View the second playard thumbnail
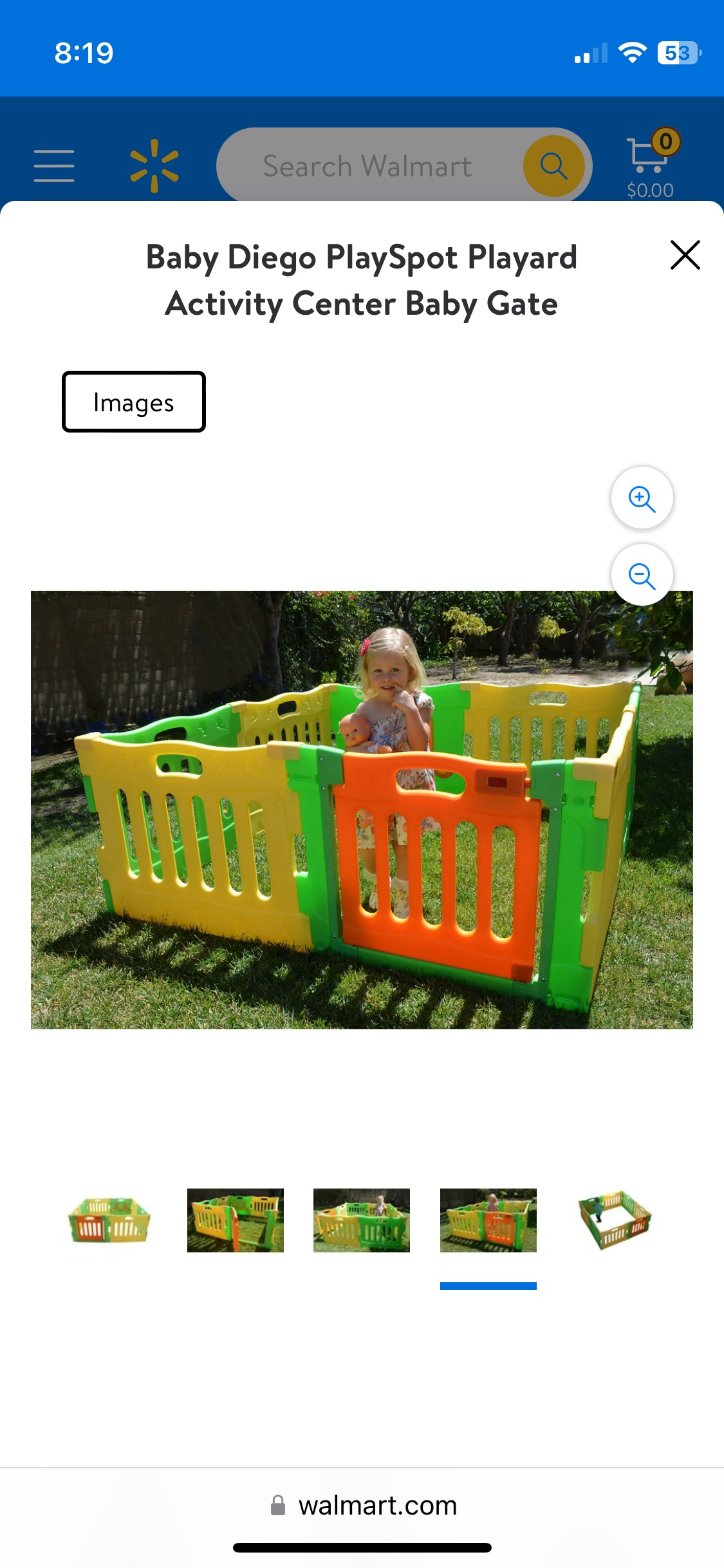This screenshot has width=724, height=1568. [236, 1220]
